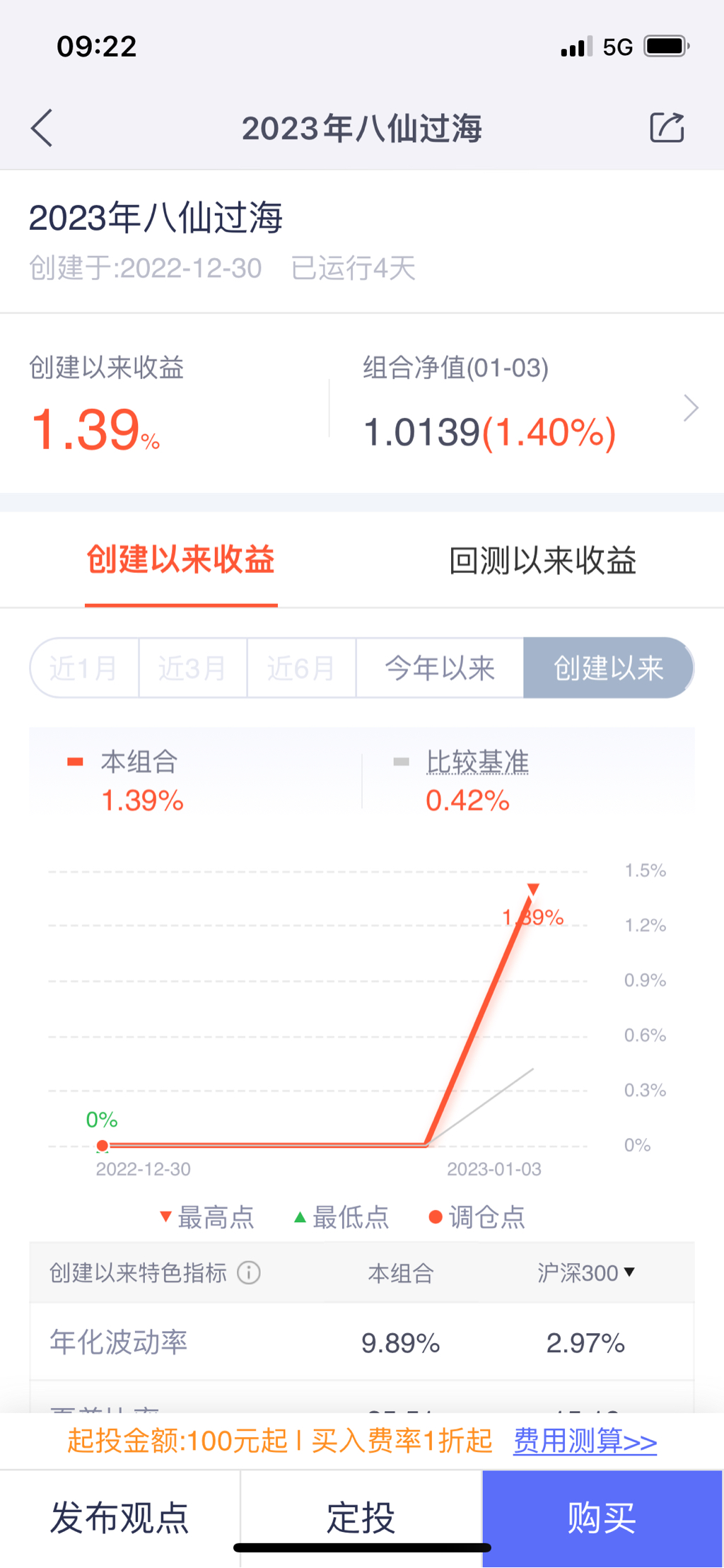
Task: Open the 费用测算>> link
Action: [x=585, y=1441]
